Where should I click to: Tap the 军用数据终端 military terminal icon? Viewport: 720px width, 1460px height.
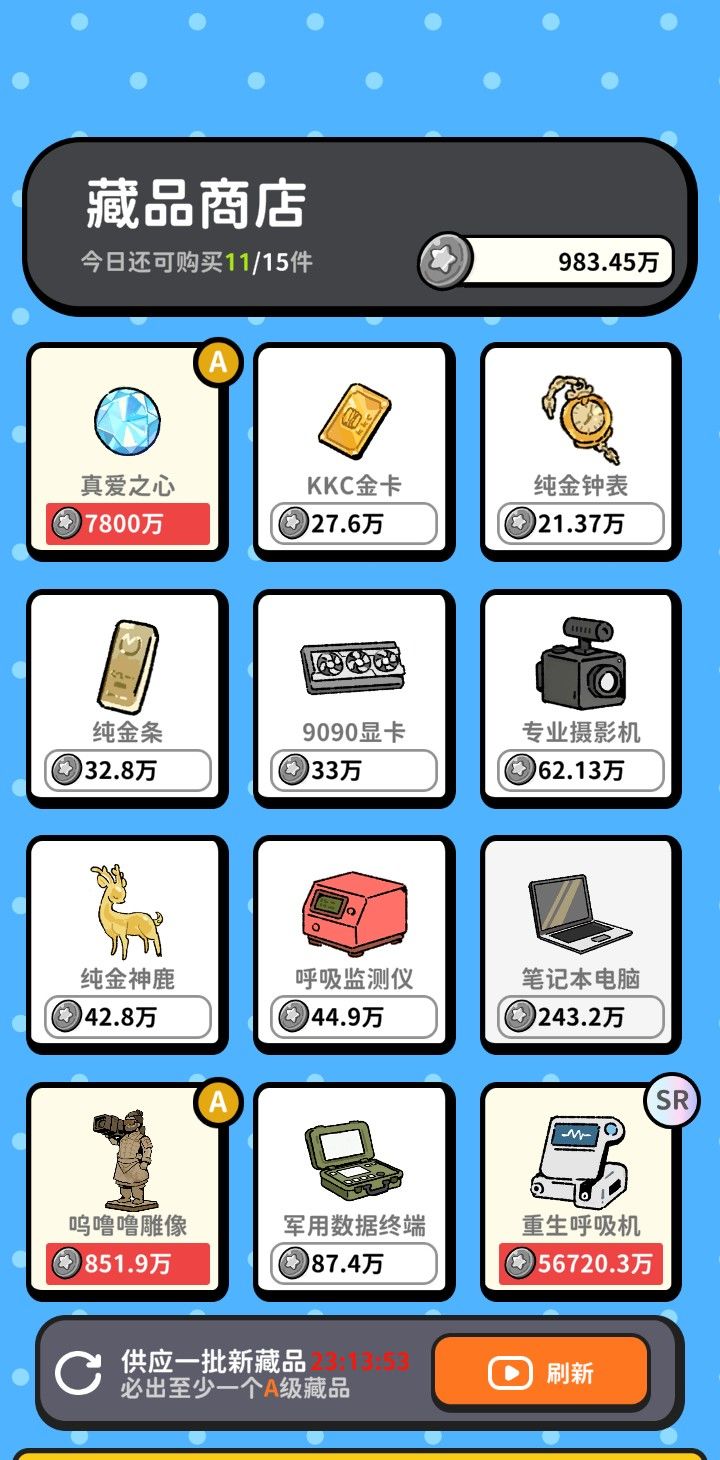[352, 1160]
